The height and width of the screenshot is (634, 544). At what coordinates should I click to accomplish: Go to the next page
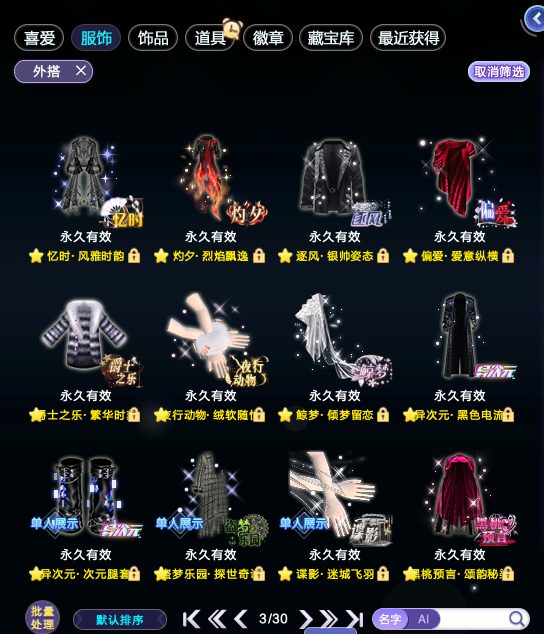306,619
